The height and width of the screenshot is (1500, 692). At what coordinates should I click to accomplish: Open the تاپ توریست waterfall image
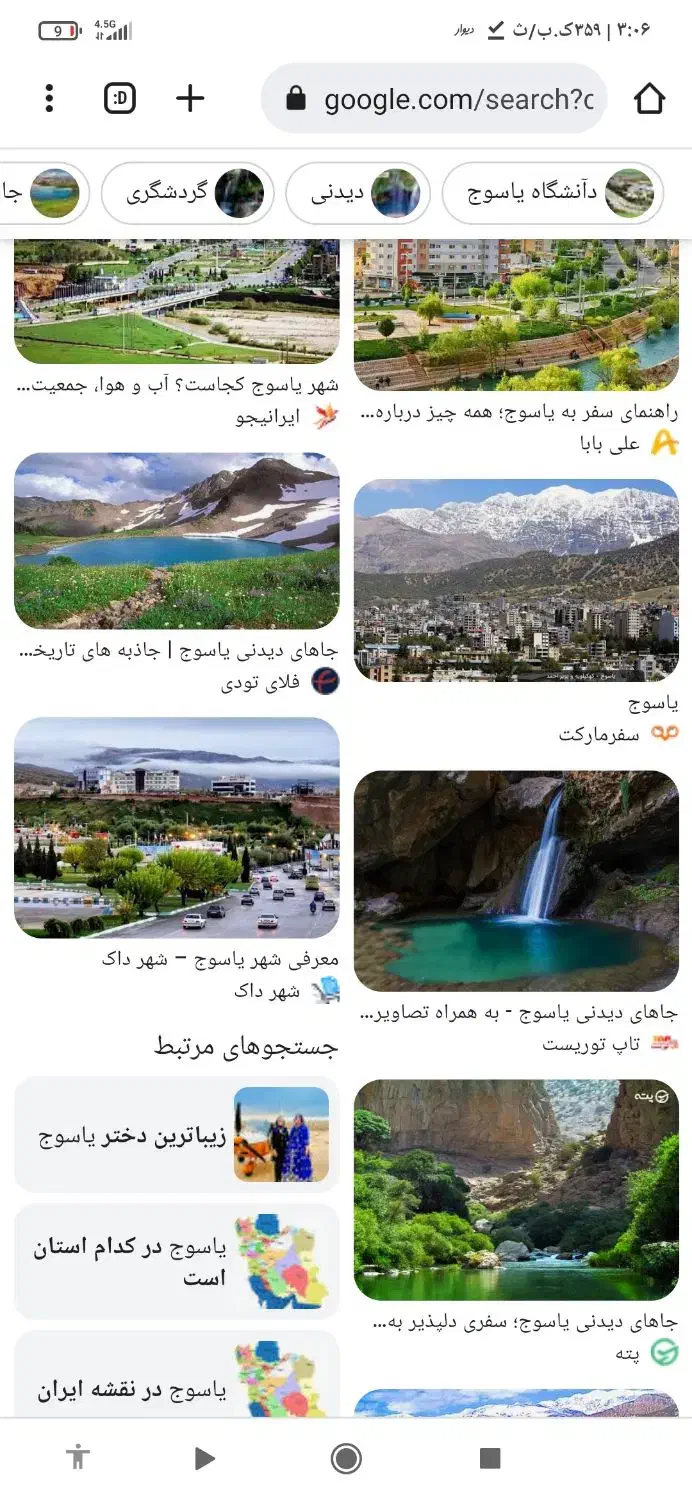click(x=516, y=880)
